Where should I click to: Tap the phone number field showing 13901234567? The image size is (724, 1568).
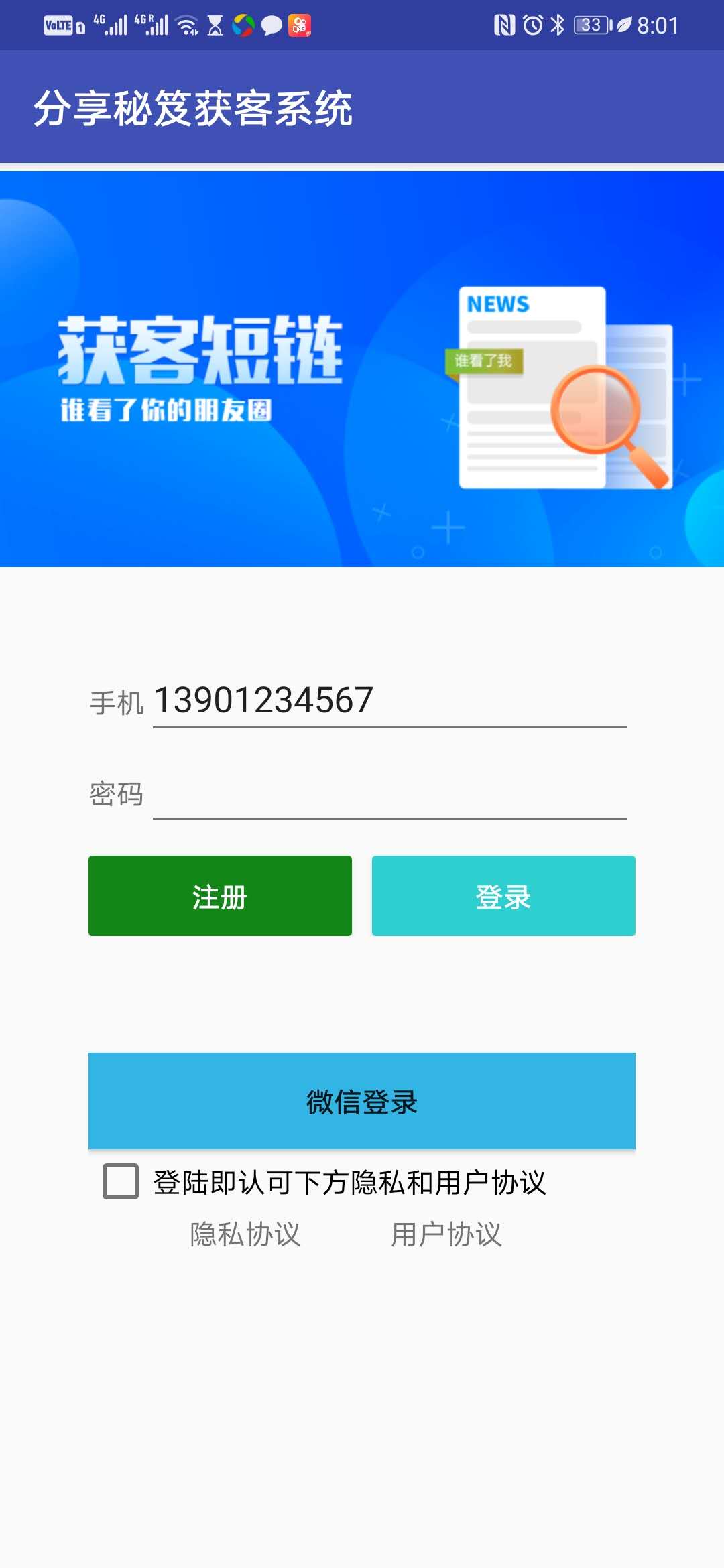coord(389,701)
